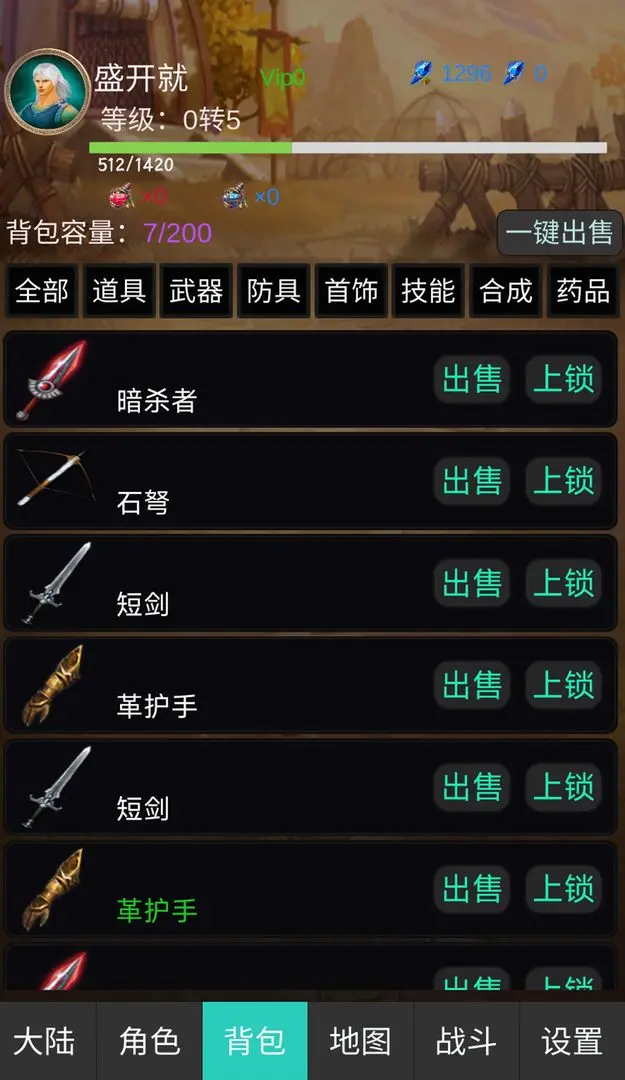
Task: Sell the green-named 革护手
Action: tap(472, 889)
